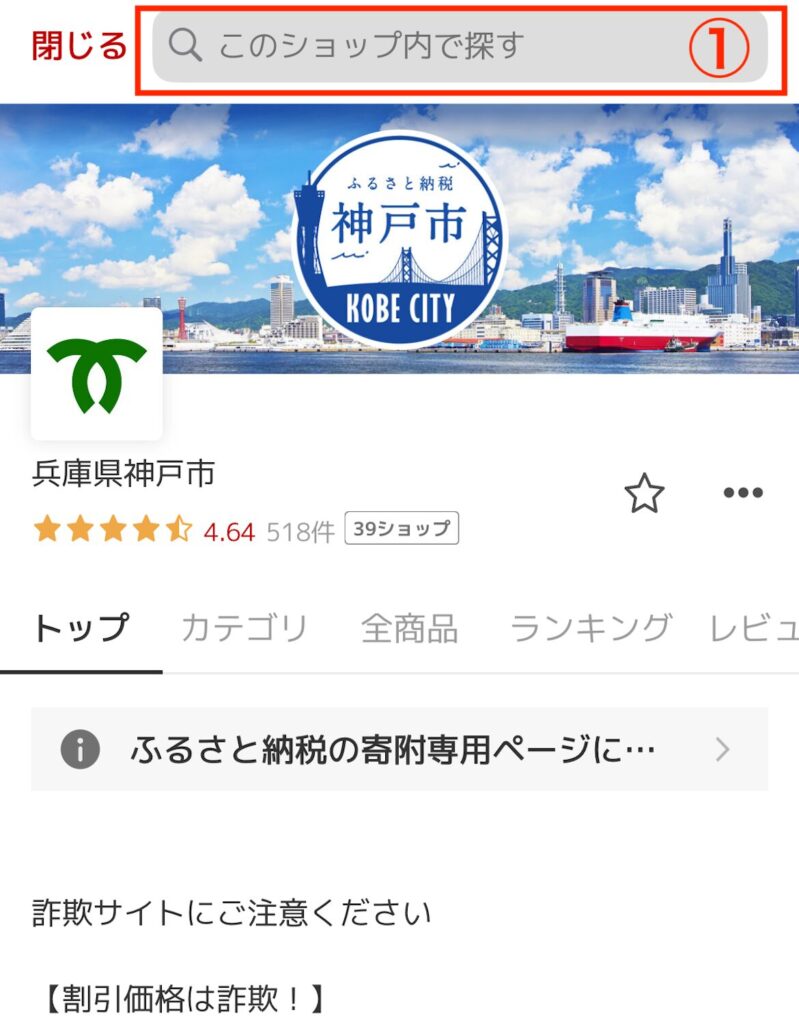Open the three-dot overflow menu
The width and height of the screenshot is (799, 1024).
(742, 493)
